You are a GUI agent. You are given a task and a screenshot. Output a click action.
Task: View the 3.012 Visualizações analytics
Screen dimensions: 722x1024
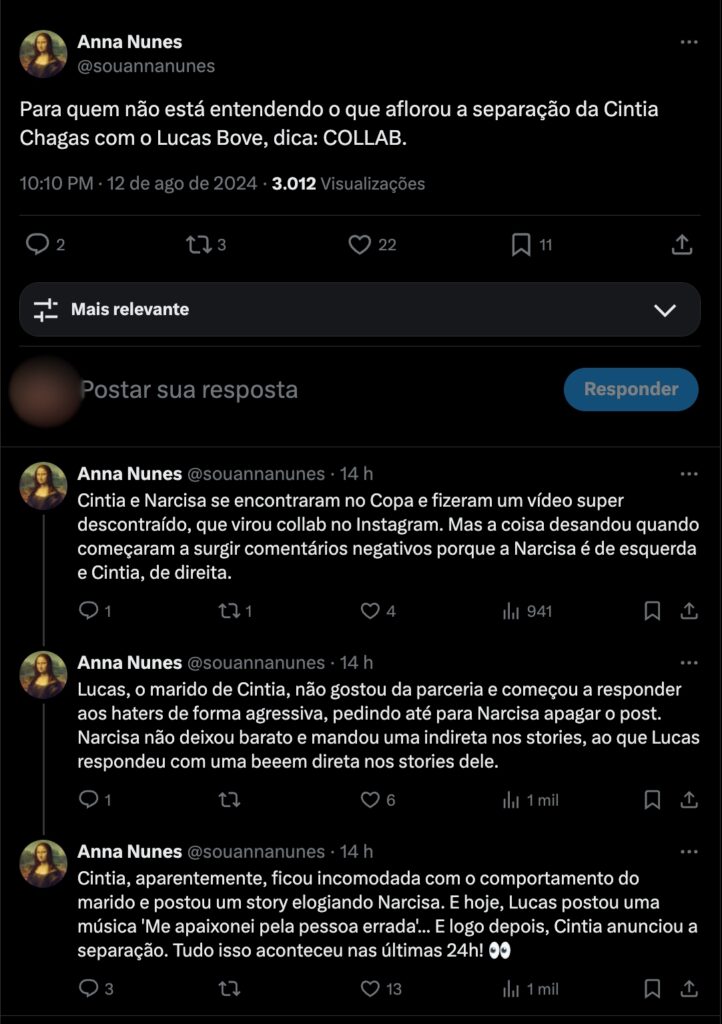[348, 184]
